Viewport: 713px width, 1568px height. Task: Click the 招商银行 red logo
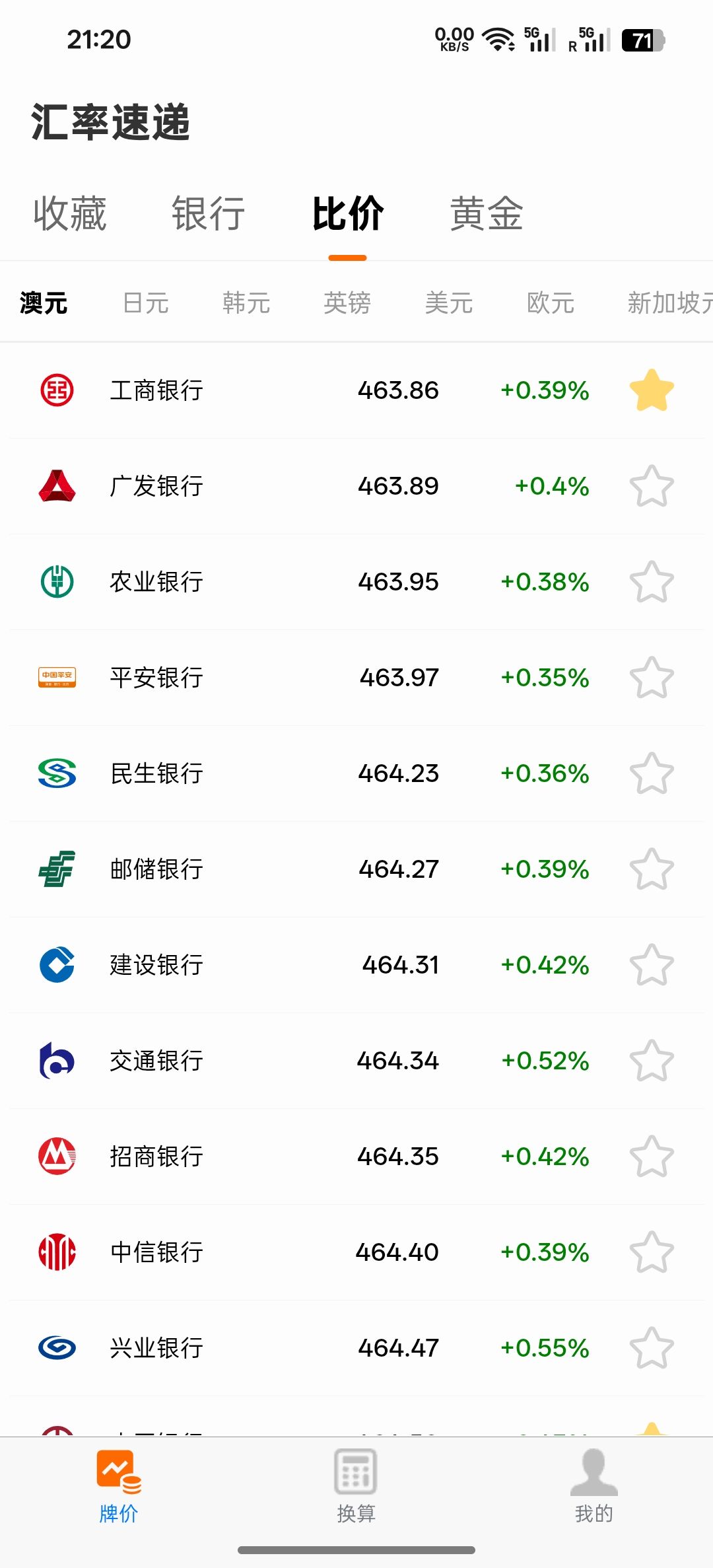57,1156
